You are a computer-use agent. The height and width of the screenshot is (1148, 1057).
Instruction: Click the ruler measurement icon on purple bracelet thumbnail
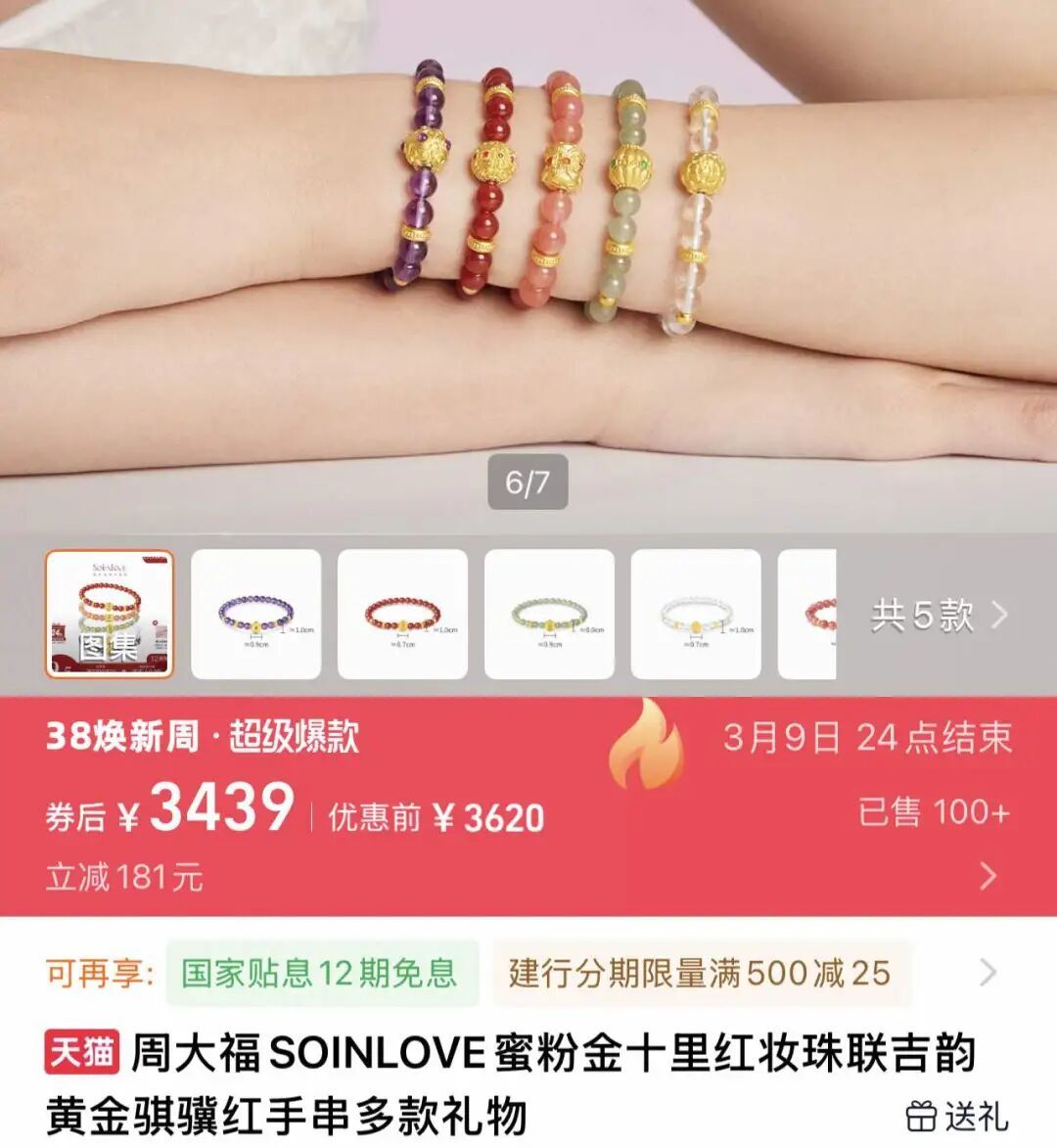[x=256, y=638]
